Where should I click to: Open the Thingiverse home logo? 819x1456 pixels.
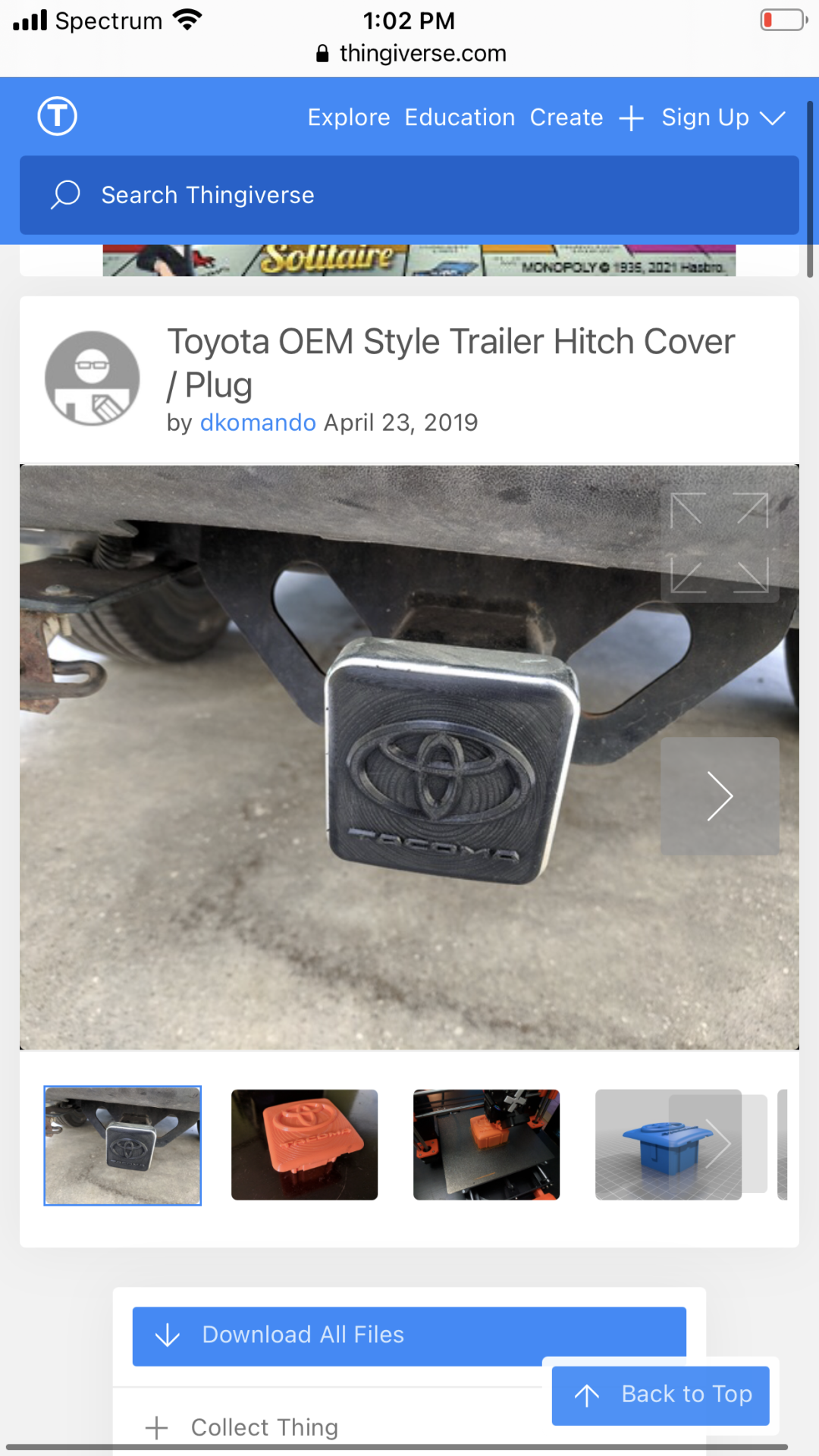click(x=58, y=116)
